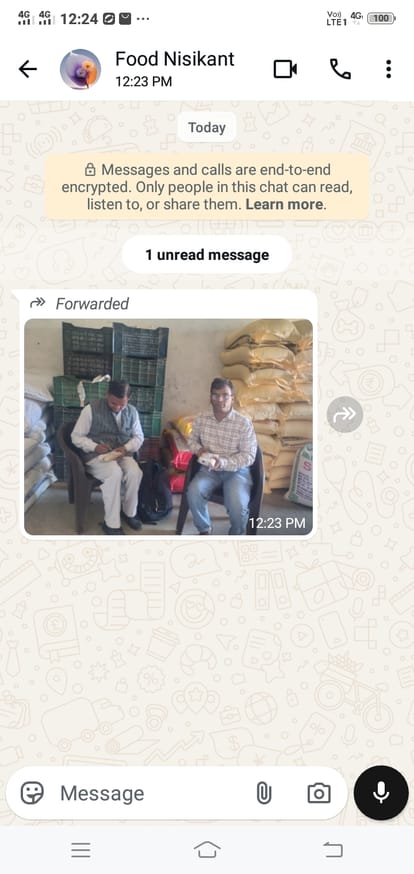Tap the microphone voice message button
The width and height of the screenshot is (414, 874).
(381, 793)
